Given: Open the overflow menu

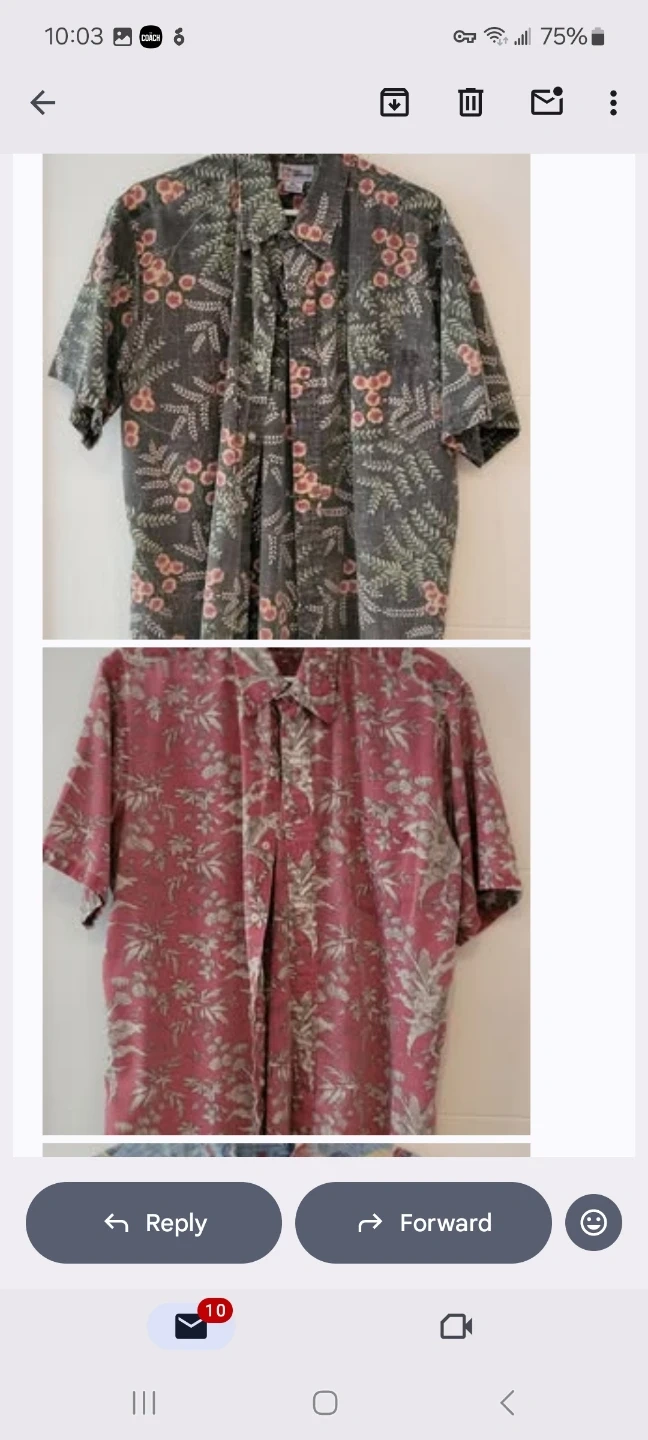Looking at the screenshot, I should [613, 102].
